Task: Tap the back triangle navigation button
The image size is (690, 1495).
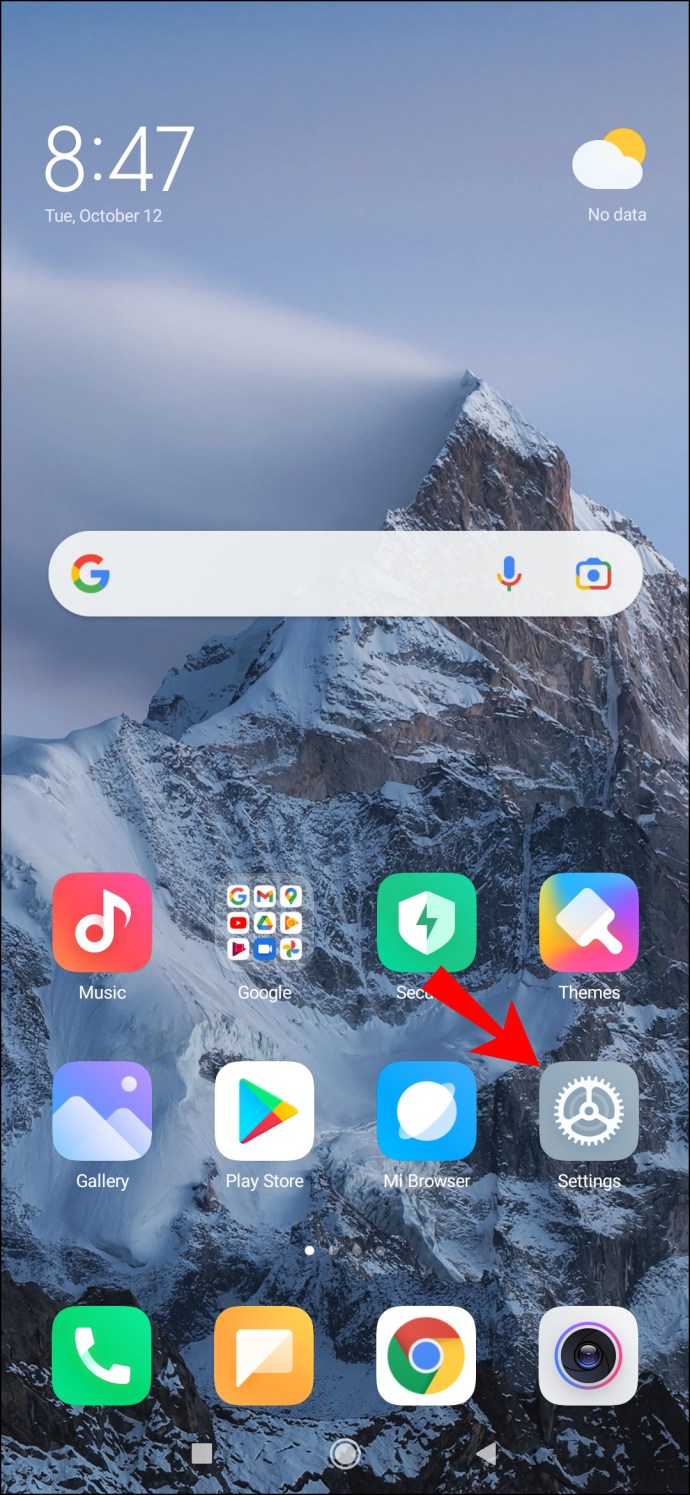Action: click(x=486, y=1453)
